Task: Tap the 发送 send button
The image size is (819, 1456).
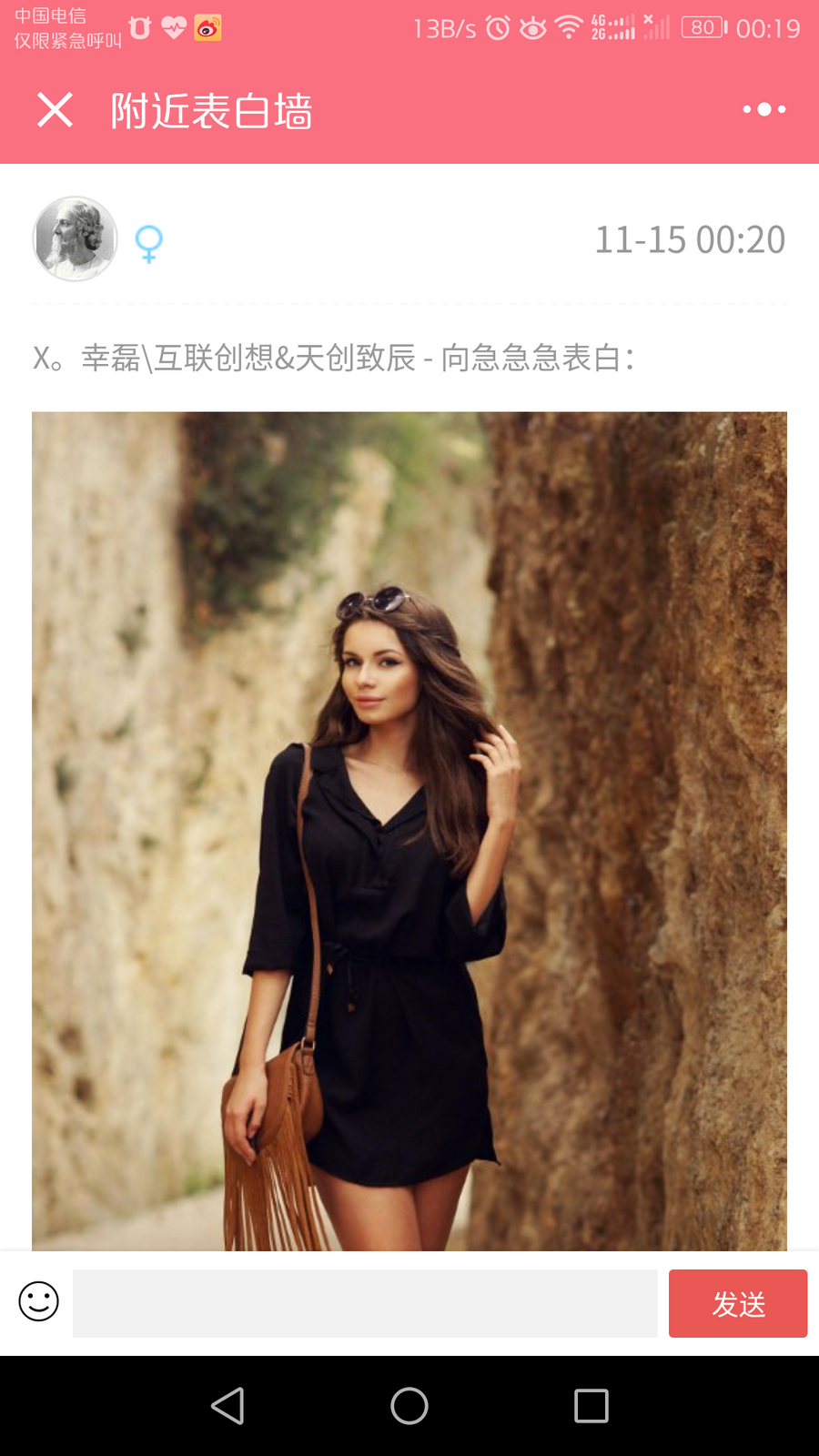Action: click(737, 1303)
